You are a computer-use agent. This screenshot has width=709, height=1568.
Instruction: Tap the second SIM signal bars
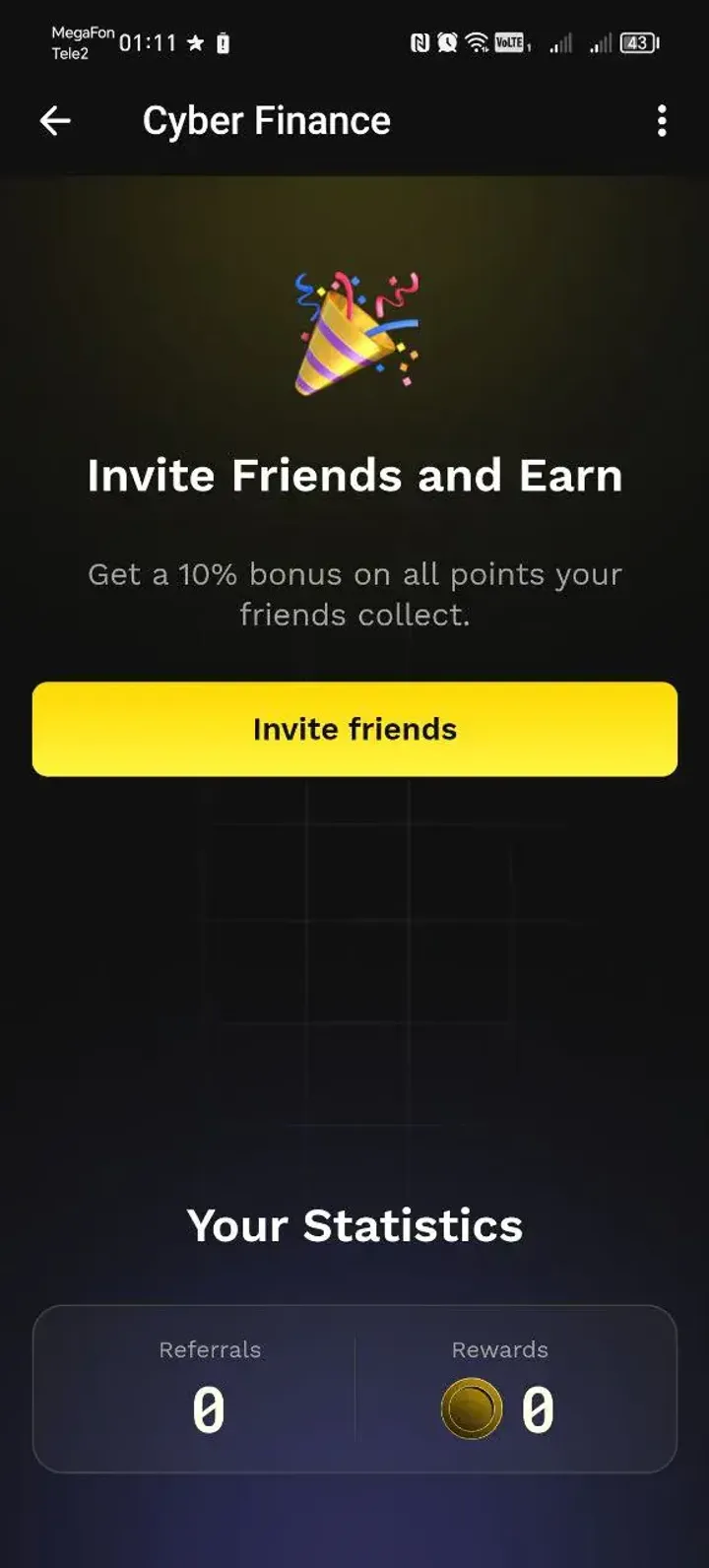point(603,43)
